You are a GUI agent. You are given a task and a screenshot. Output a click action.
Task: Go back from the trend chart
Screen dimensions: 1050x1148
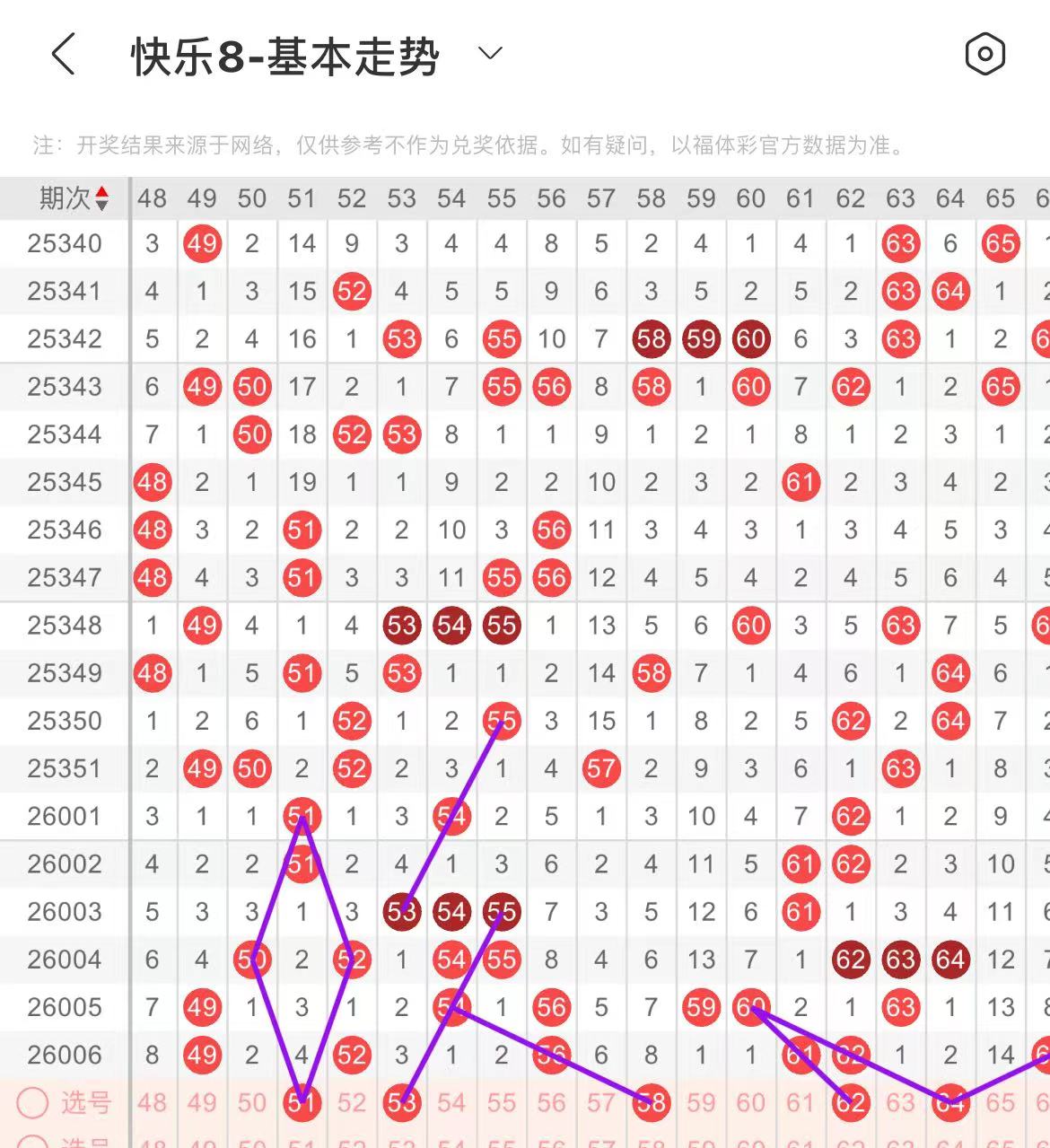pos(63,55)
